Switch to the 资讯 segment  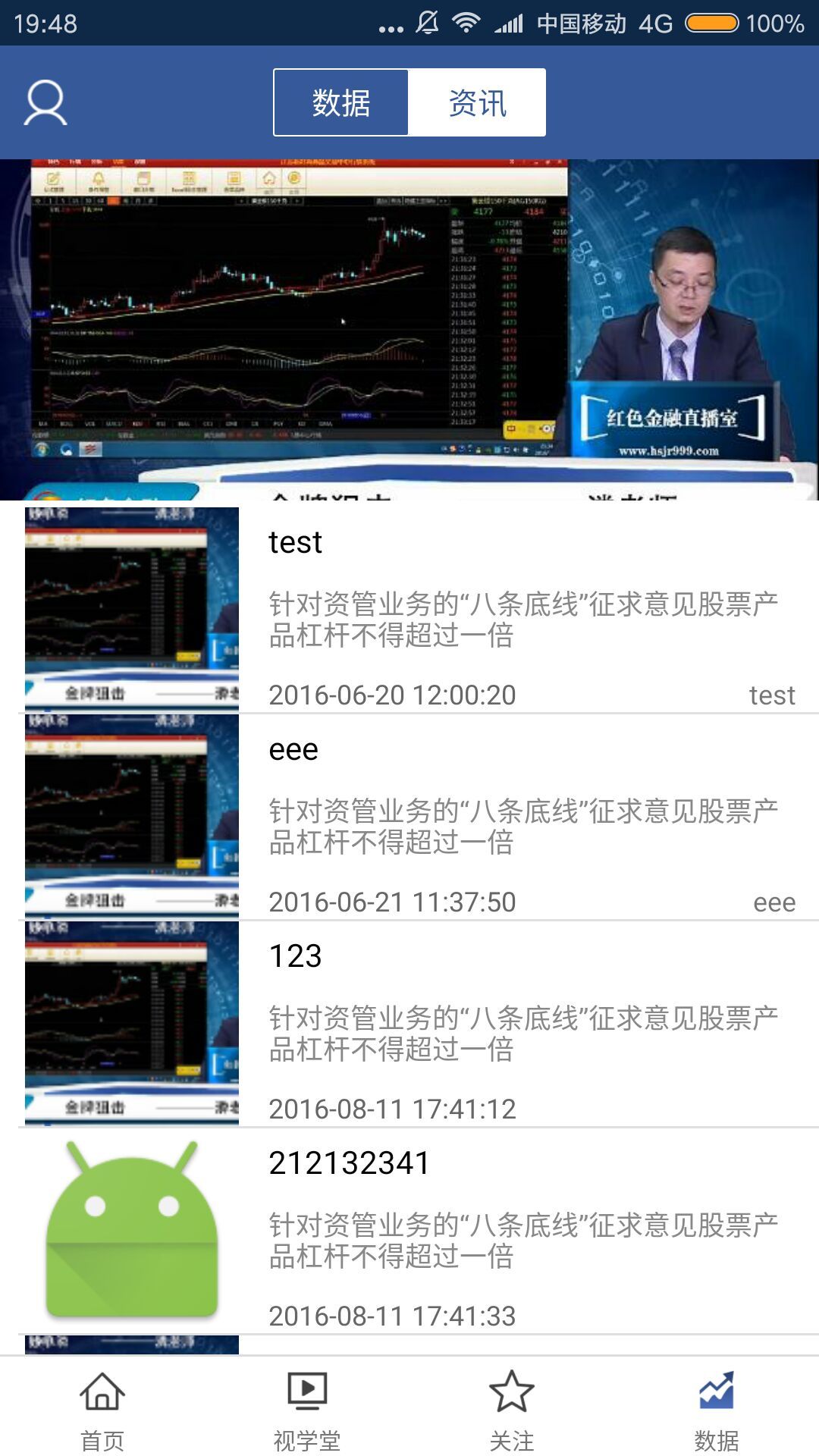[477, 102]
